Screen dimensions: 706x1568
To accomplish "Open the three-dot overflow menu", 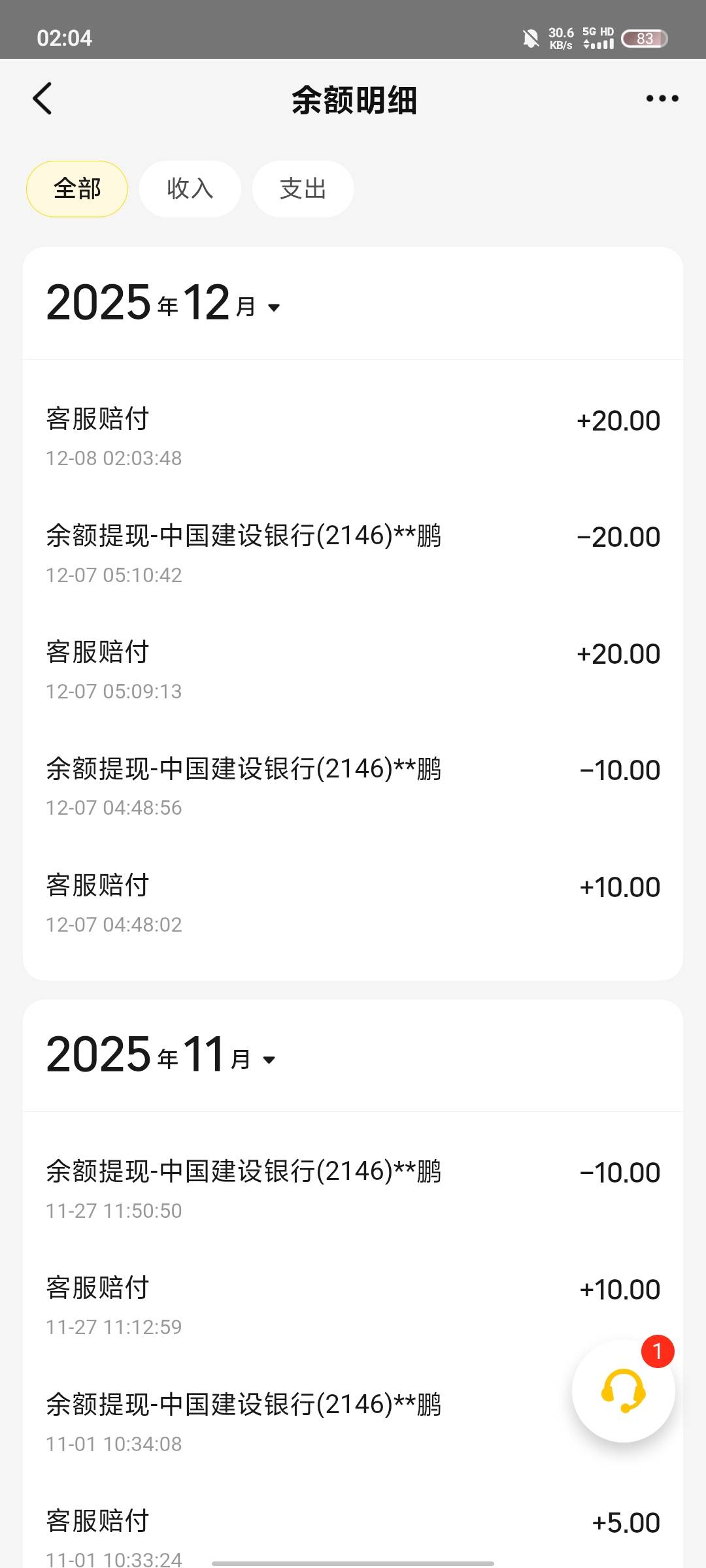I will (662, 99).
